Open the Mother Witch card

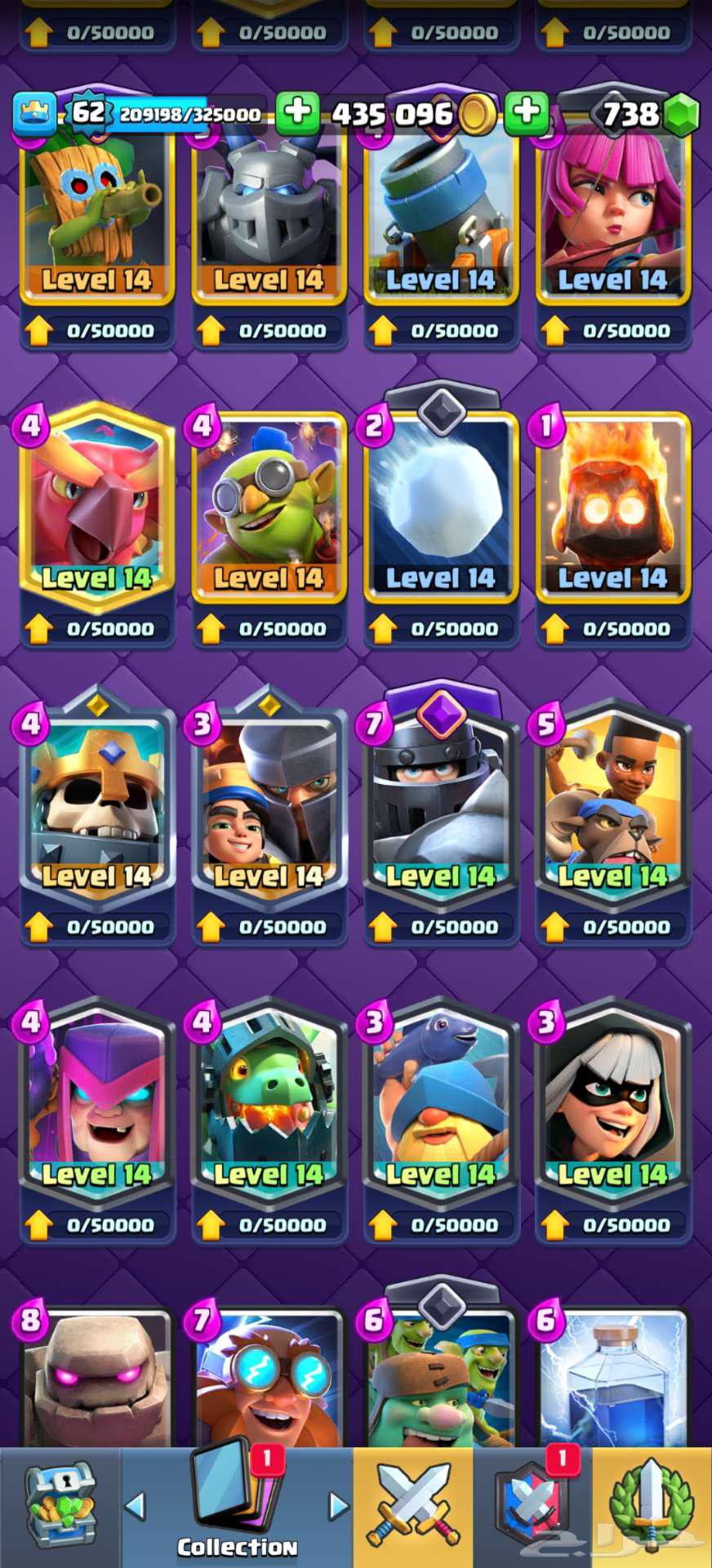click(x=97, y=1102)
